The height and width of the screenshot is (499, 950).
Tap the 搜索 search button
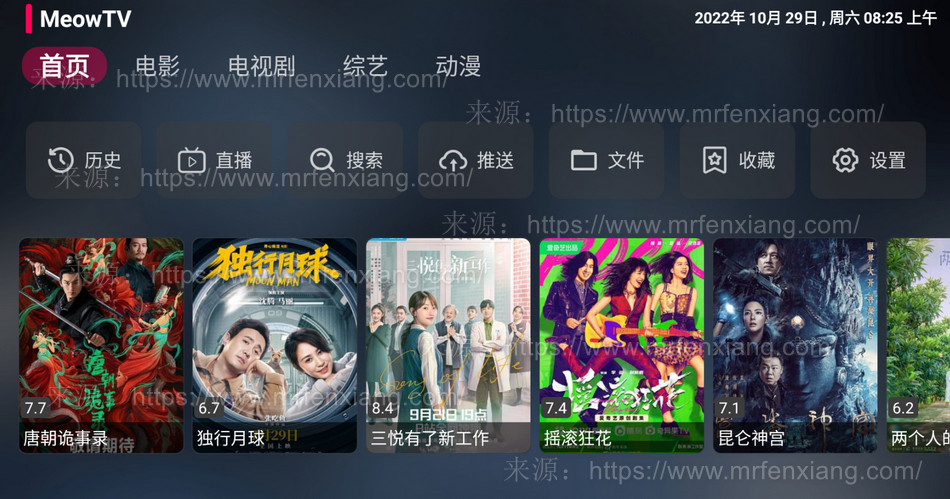click(x=346, y=160)
